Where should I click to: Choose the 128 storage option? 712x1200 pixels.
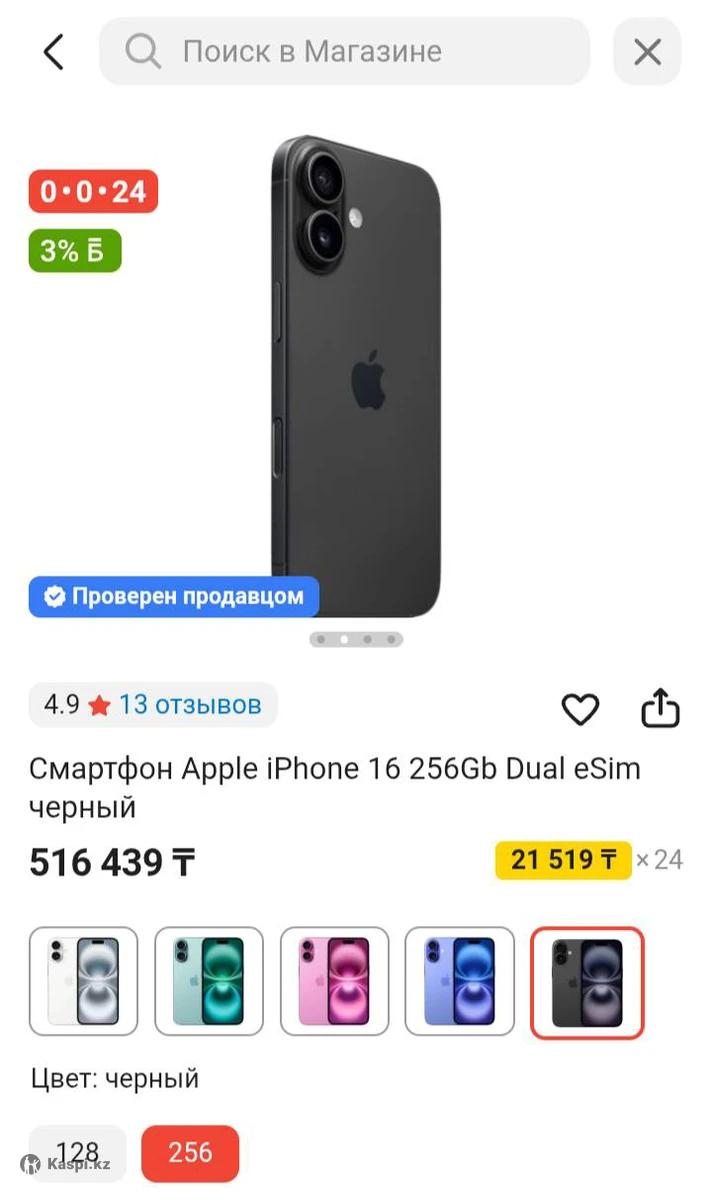78,1153
